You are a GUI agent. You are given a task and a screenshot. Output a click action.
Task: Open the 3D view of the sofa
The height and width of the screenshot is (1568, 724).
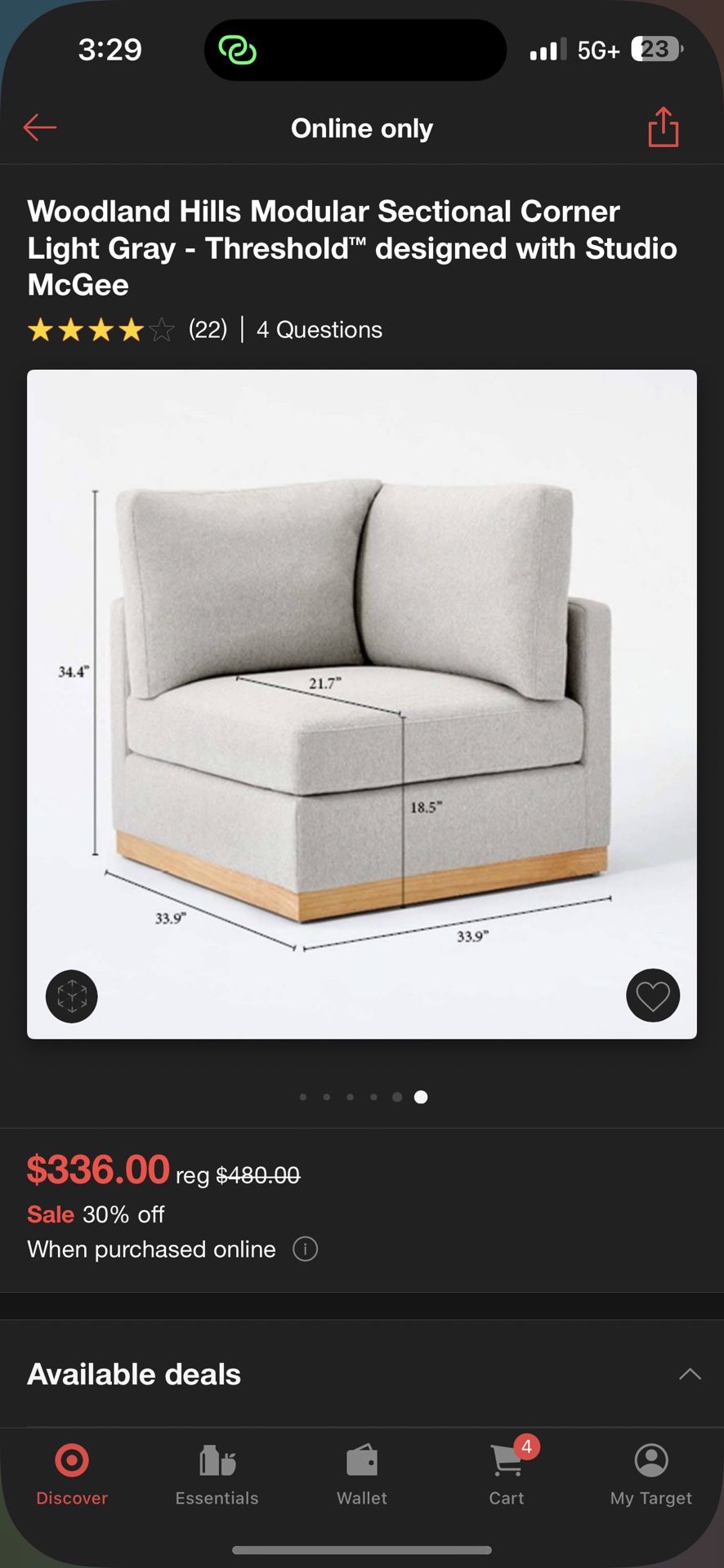[x=72, y=996]
